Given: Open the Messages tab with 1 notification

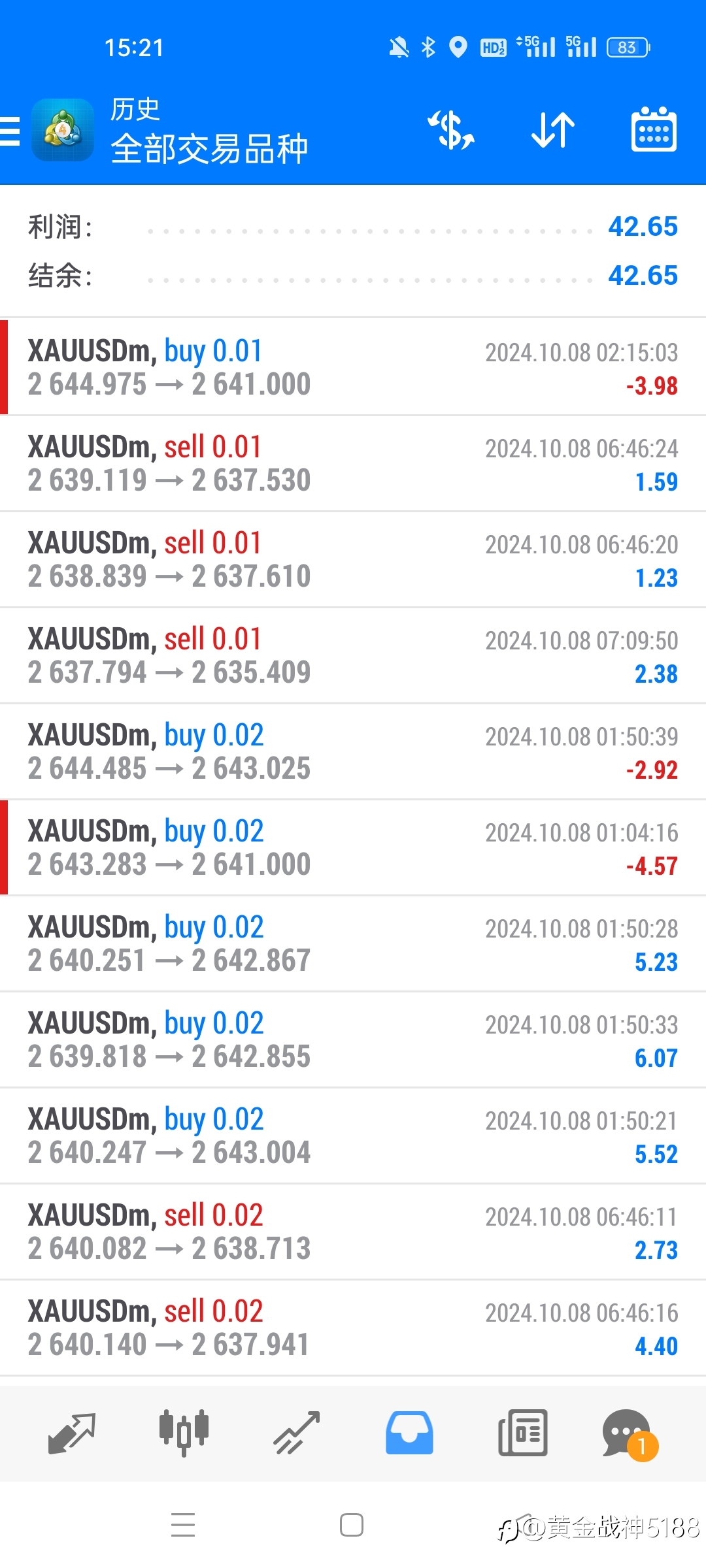Looking at the screenshot, I should coord(629,1434).
